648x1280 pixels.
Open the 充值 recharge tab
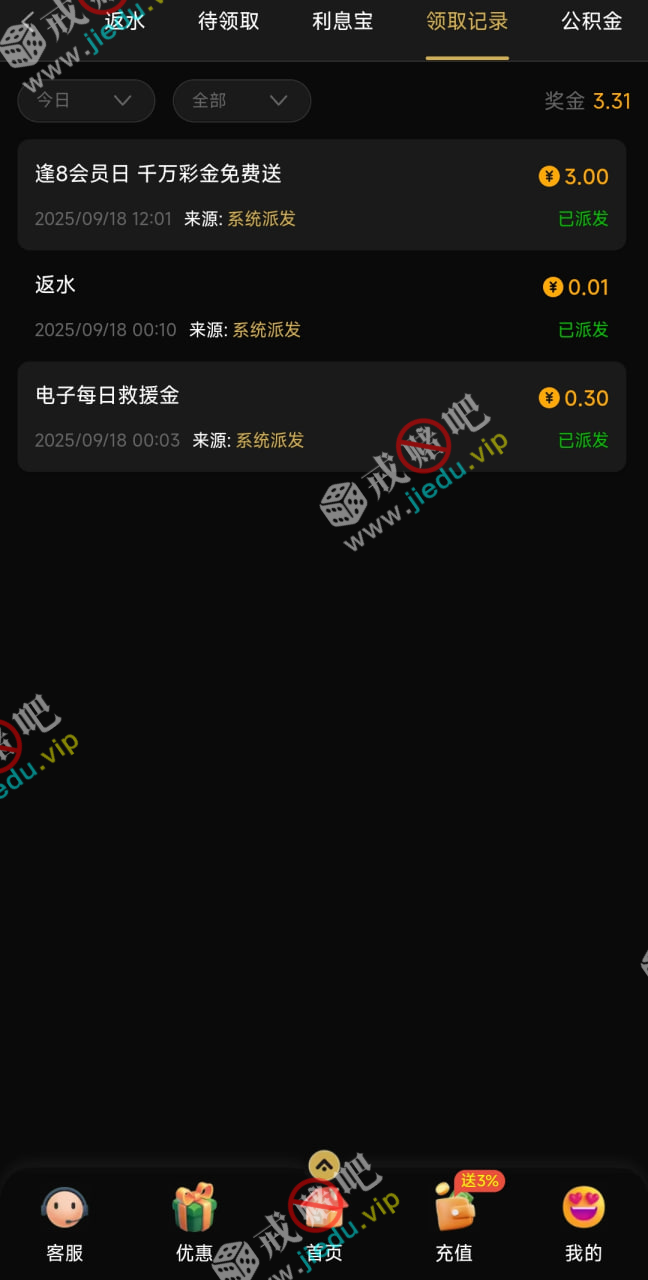coord(454,1225)
